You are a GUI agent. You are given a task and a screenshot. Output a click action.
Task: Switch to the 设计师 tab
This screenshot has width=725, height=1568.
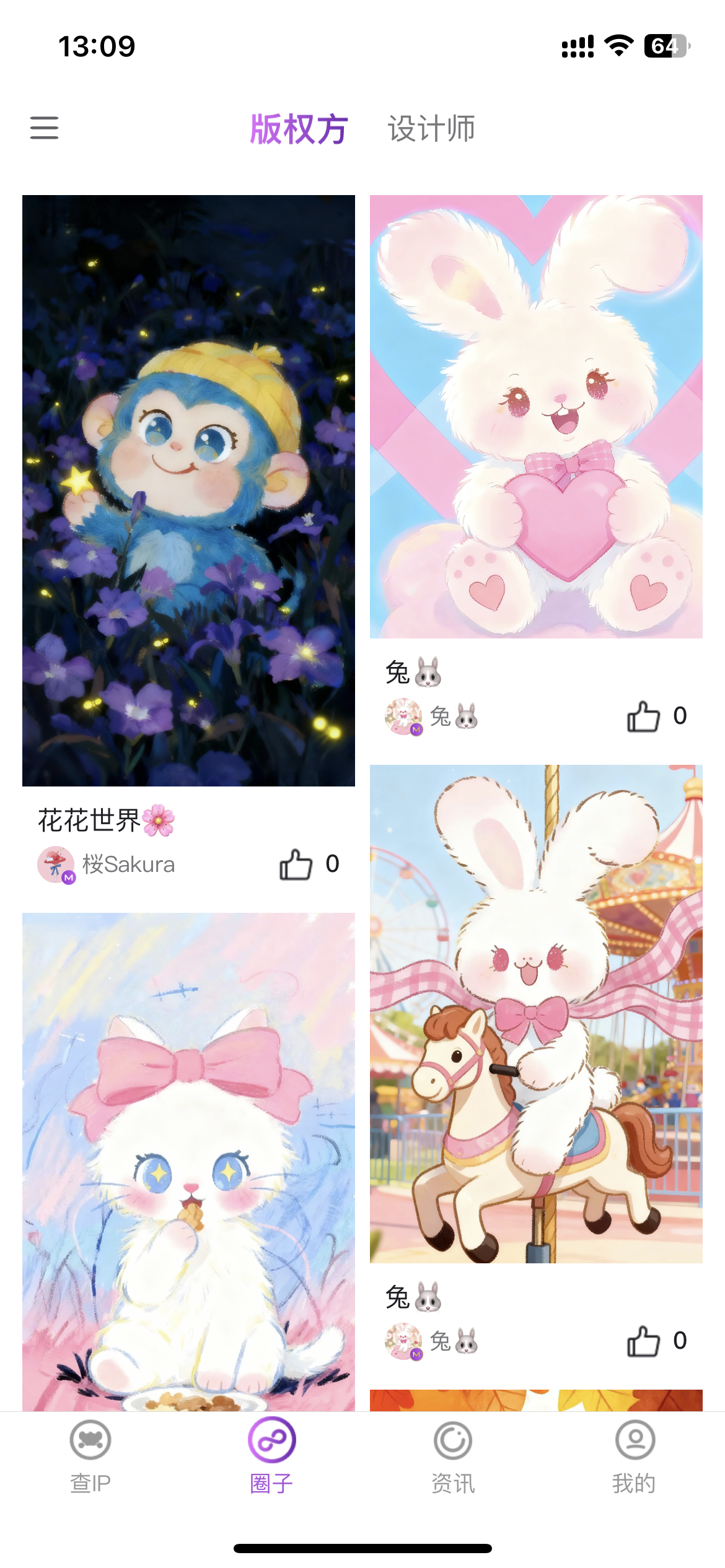[x=431, y=129]
